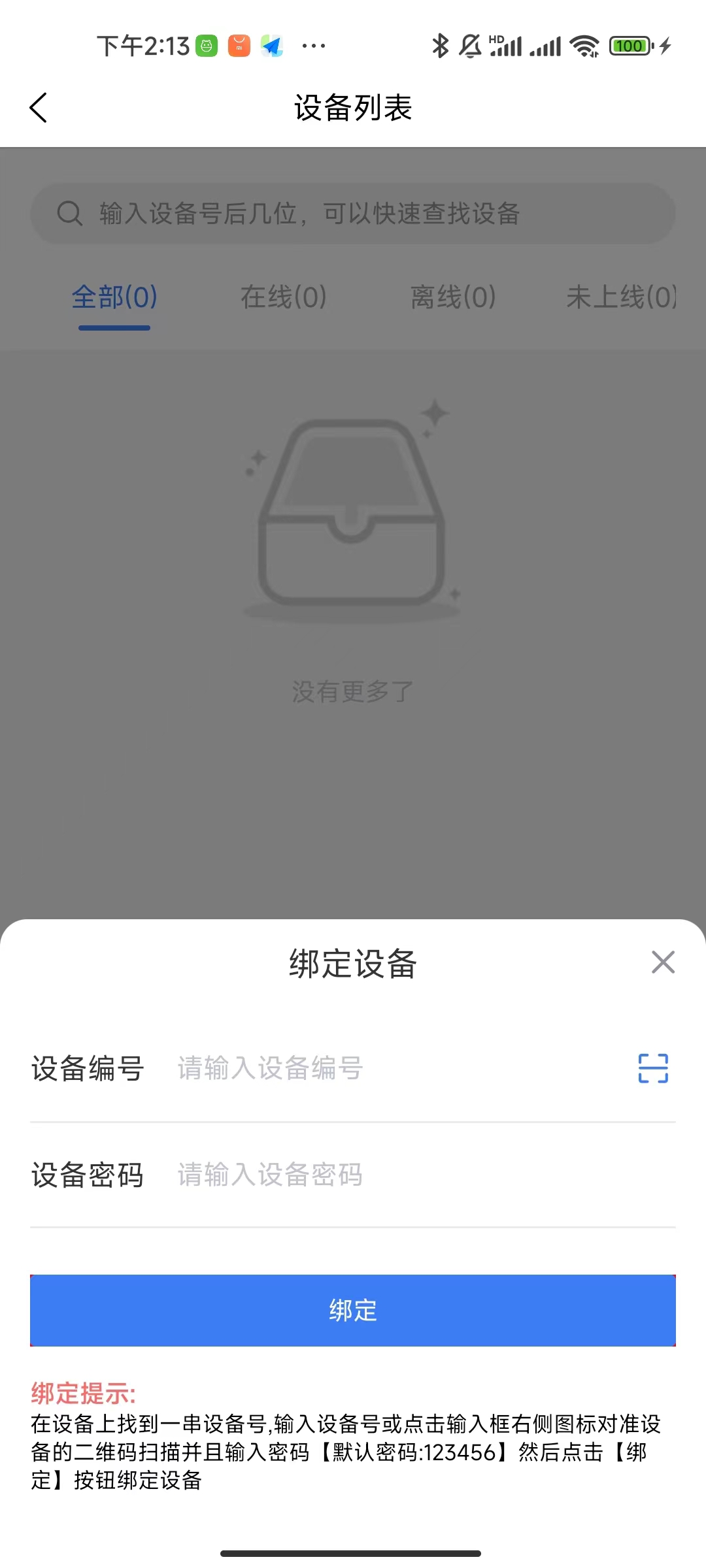Tap the QR code scan icon
Image resolution: width=706 pixels, height=1568 pixels.
652,1068
